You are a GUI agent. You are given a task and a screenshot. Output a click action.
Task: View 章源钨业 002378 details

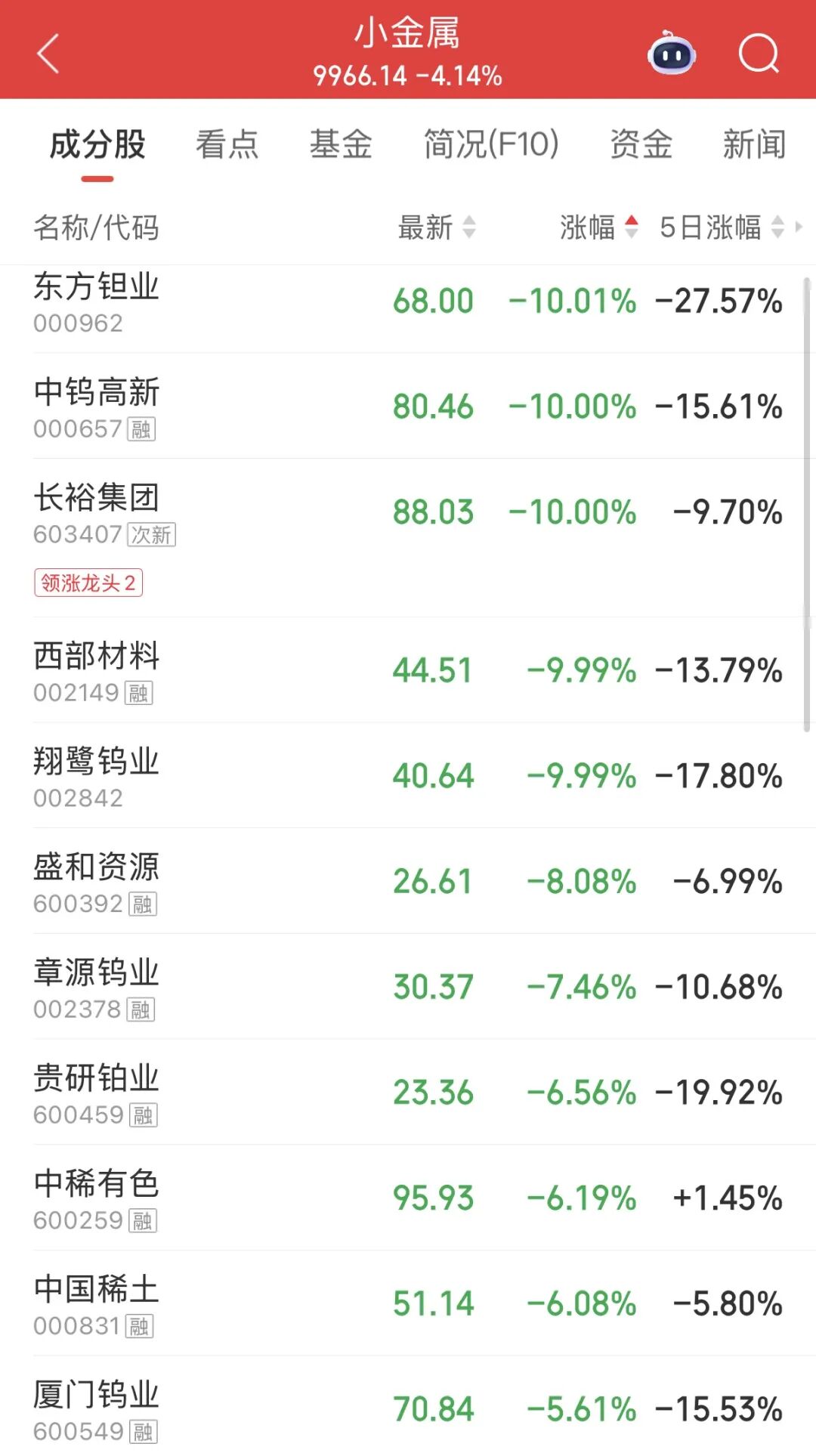(408, 987)
